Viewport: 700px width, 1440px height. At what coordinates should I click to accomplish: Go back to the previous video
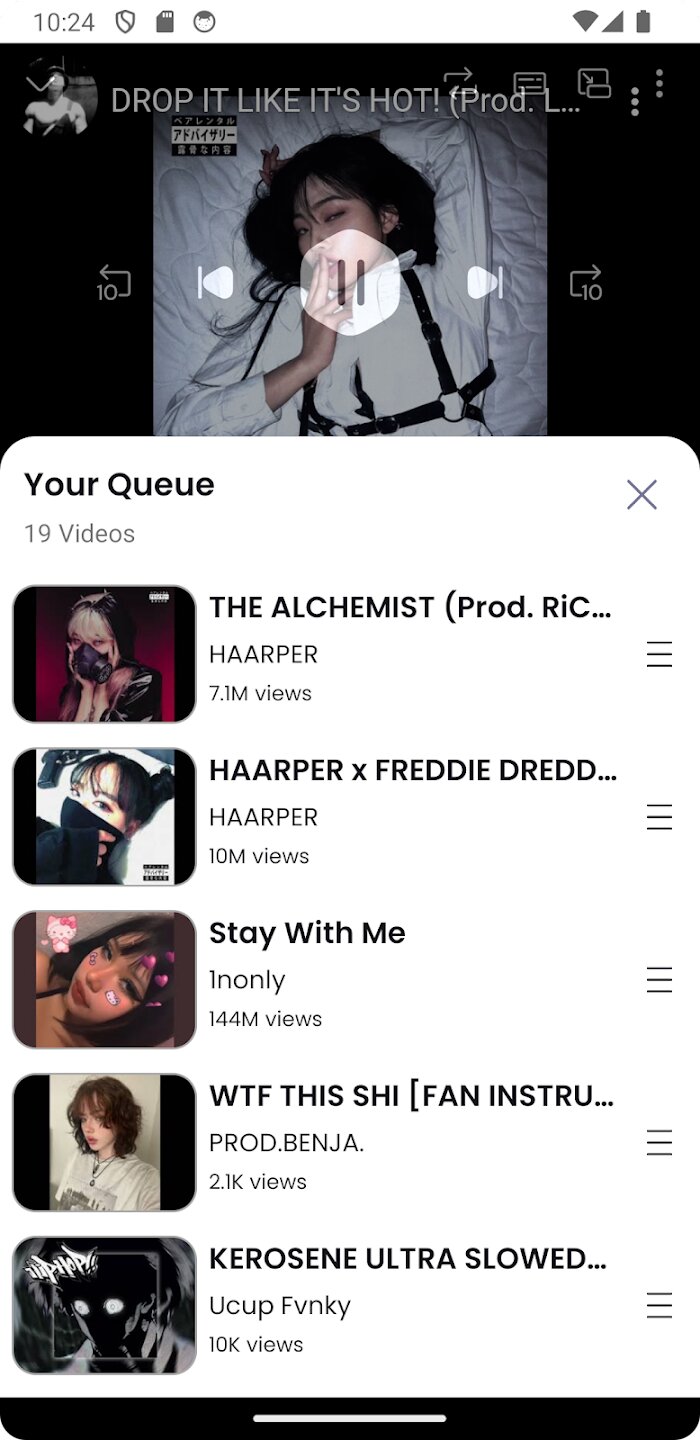(215, 283)
